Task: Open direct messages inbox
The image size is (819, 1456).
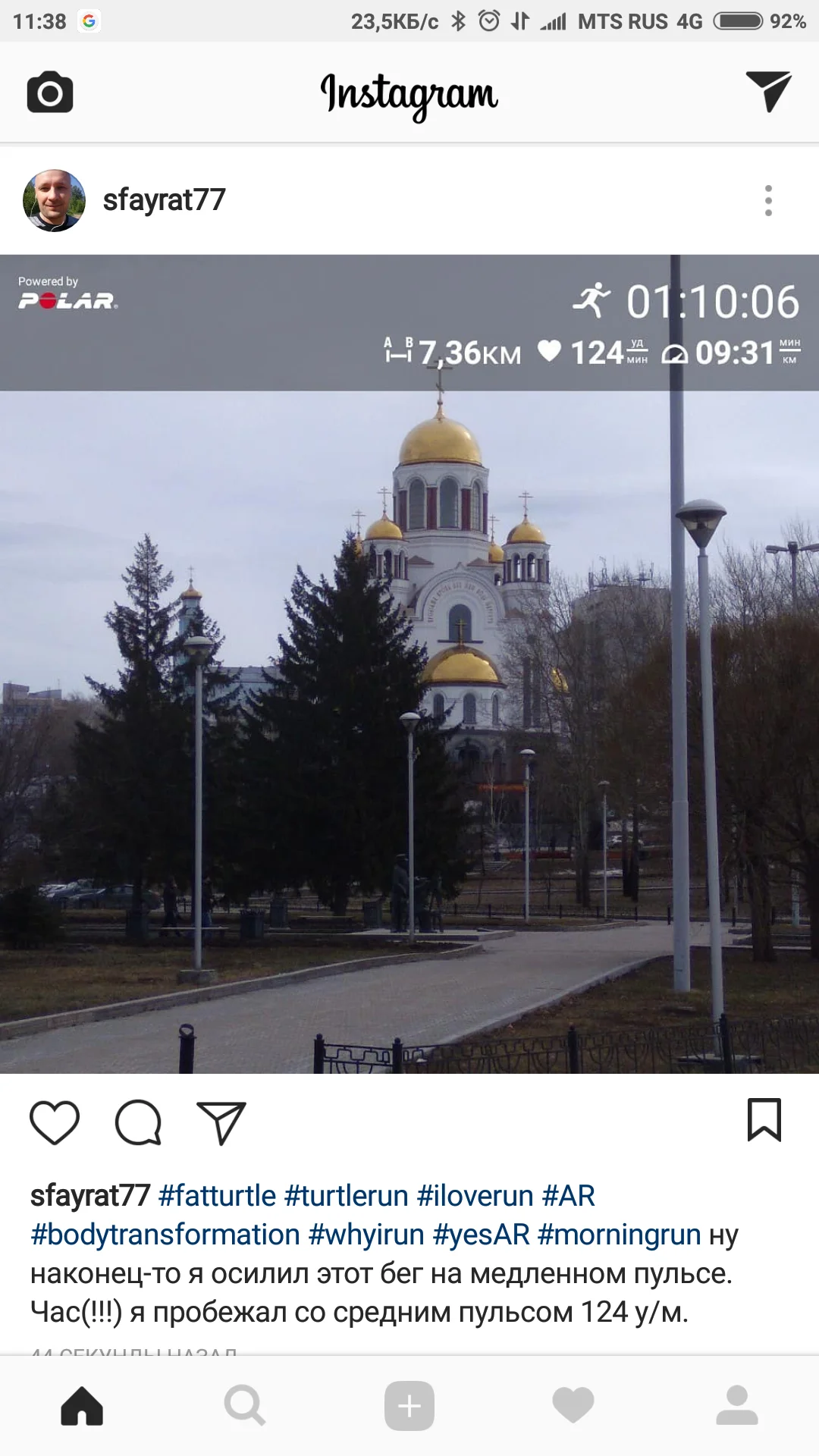Action: coord(767,92)
